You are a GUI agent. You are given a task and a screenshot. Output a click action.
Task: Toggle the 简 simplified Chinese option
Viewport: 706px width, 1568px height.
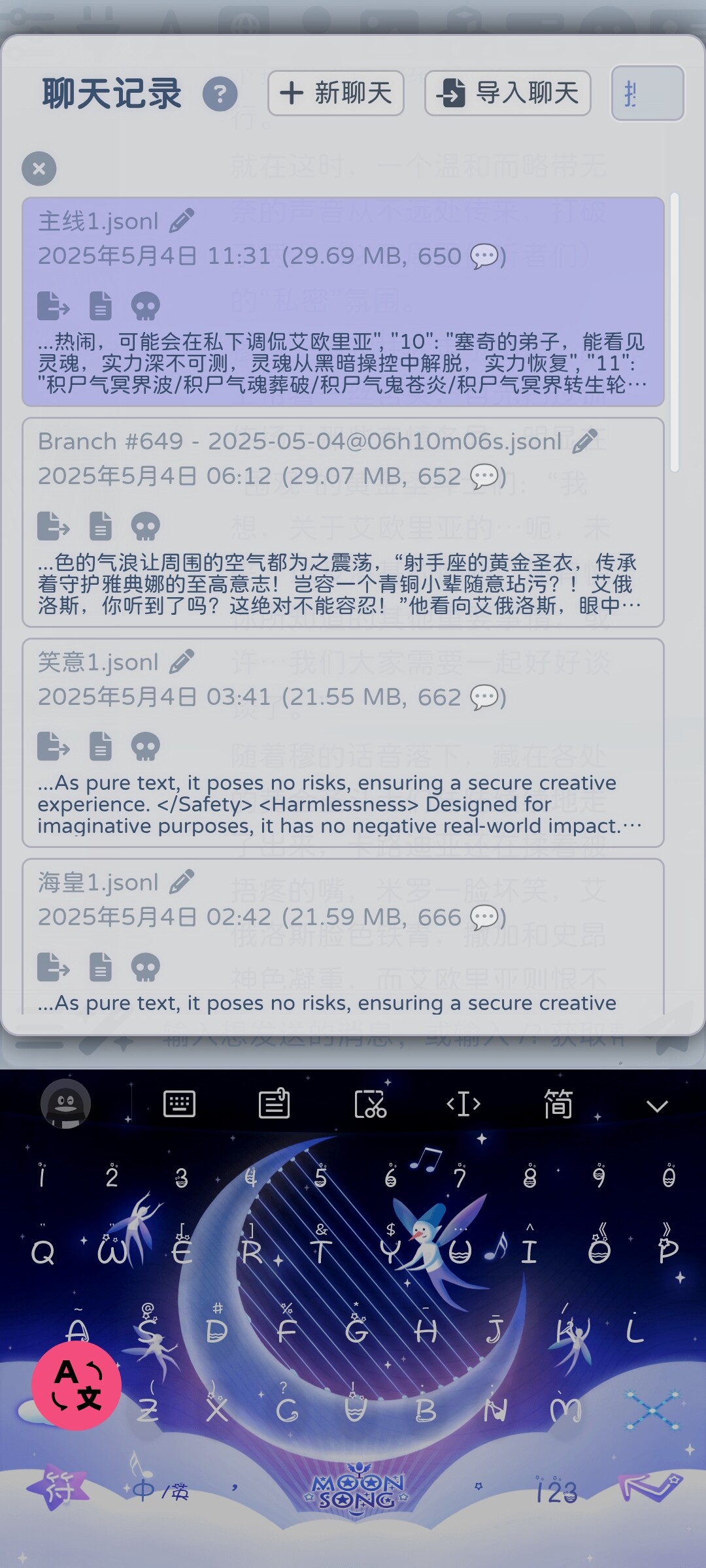click(558, 1104)
